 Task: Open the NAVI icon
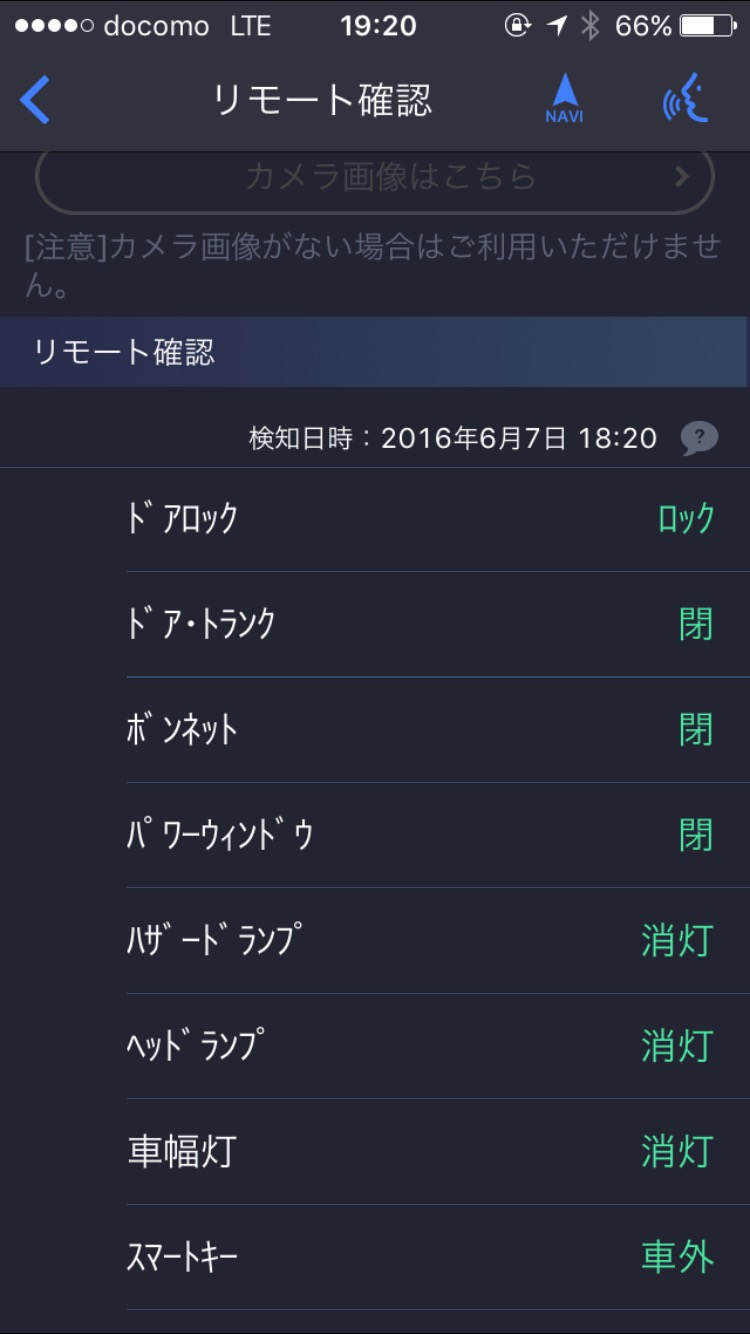[565, 101]
